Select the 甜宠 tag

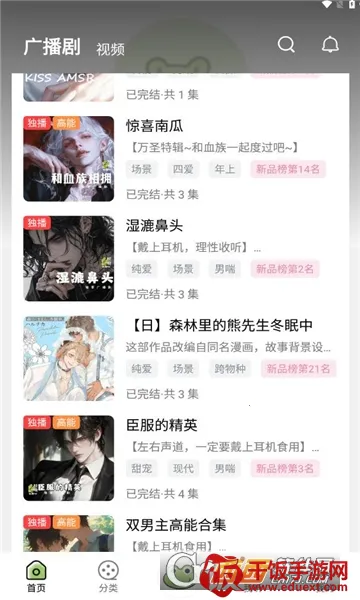coord(142,469)
